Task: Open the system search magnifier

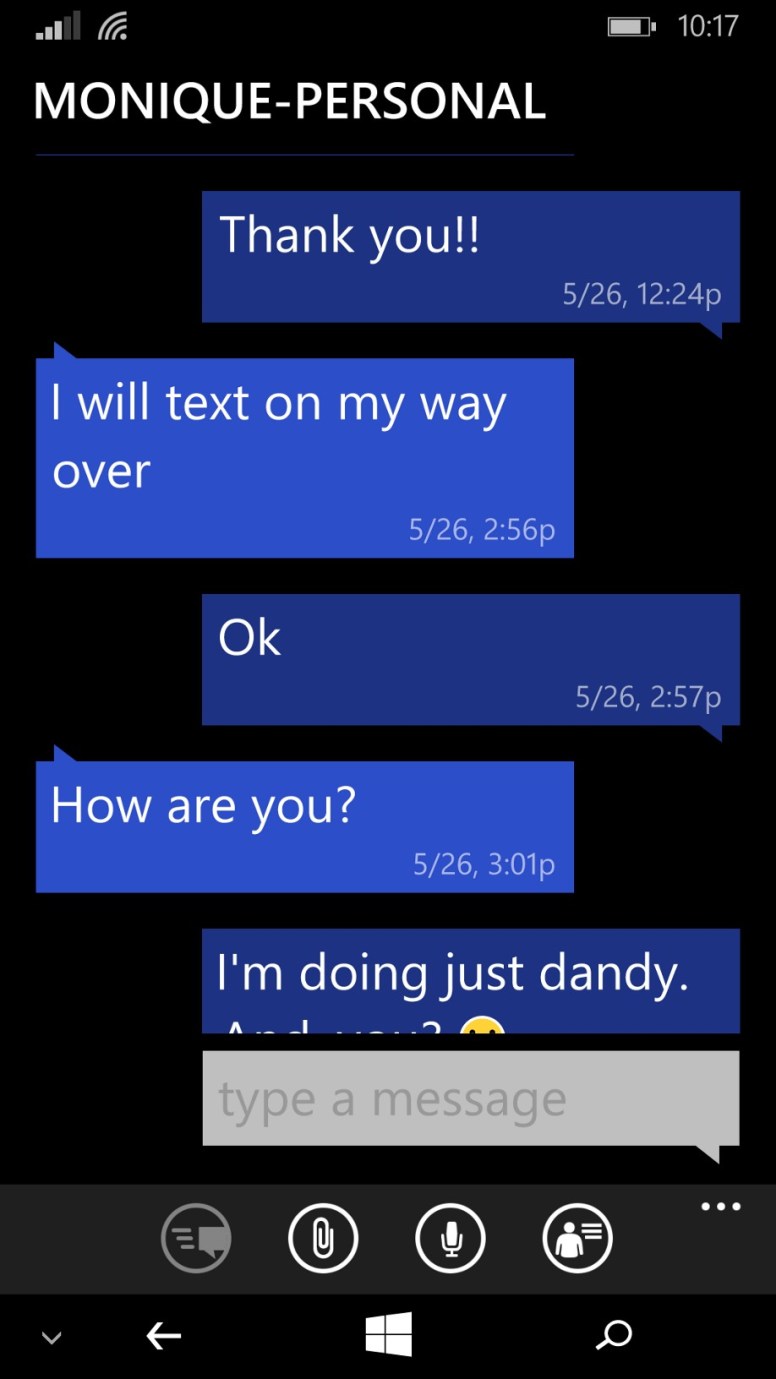Action: coord(613,1335)
